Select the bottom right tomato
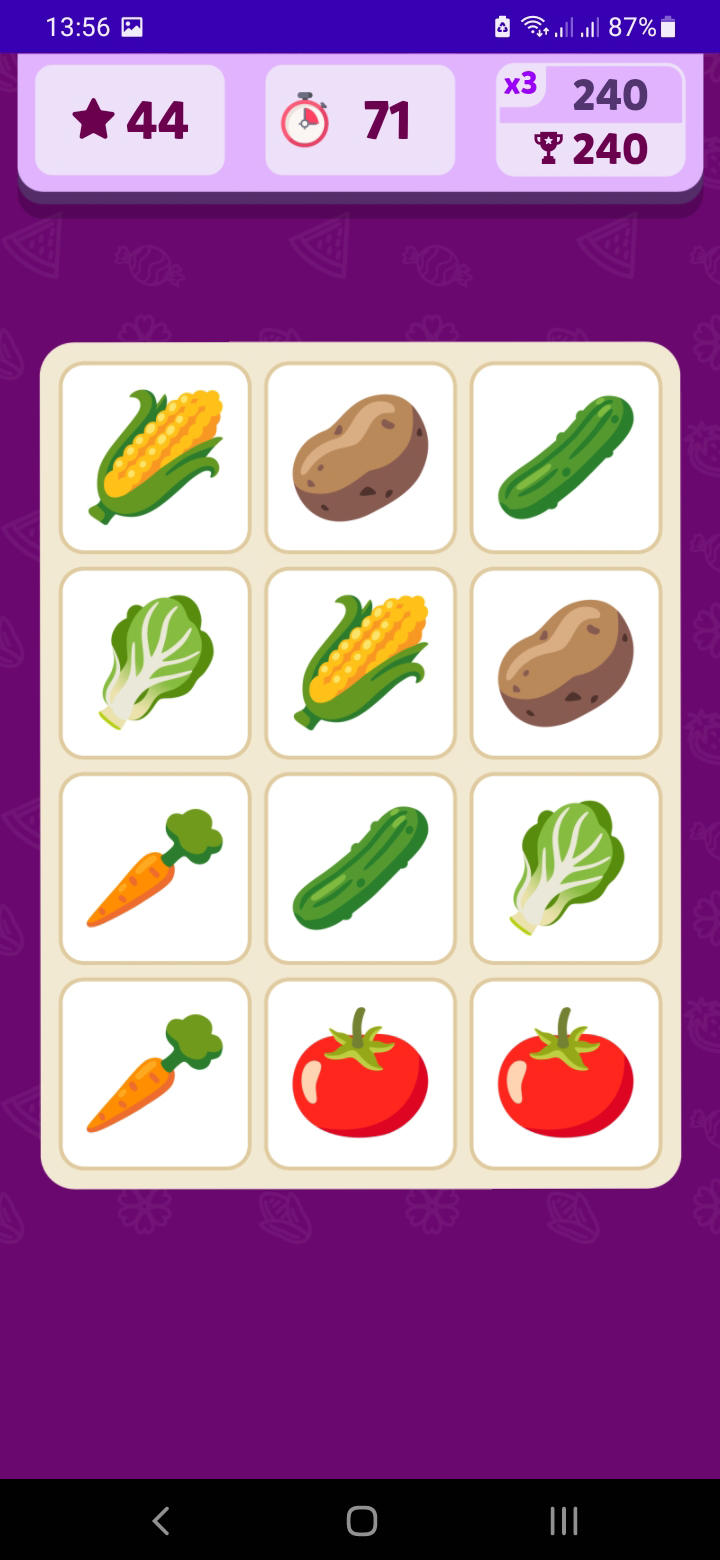The height and width of the screenshot is (1560, 720). [x=566, y=1073]
